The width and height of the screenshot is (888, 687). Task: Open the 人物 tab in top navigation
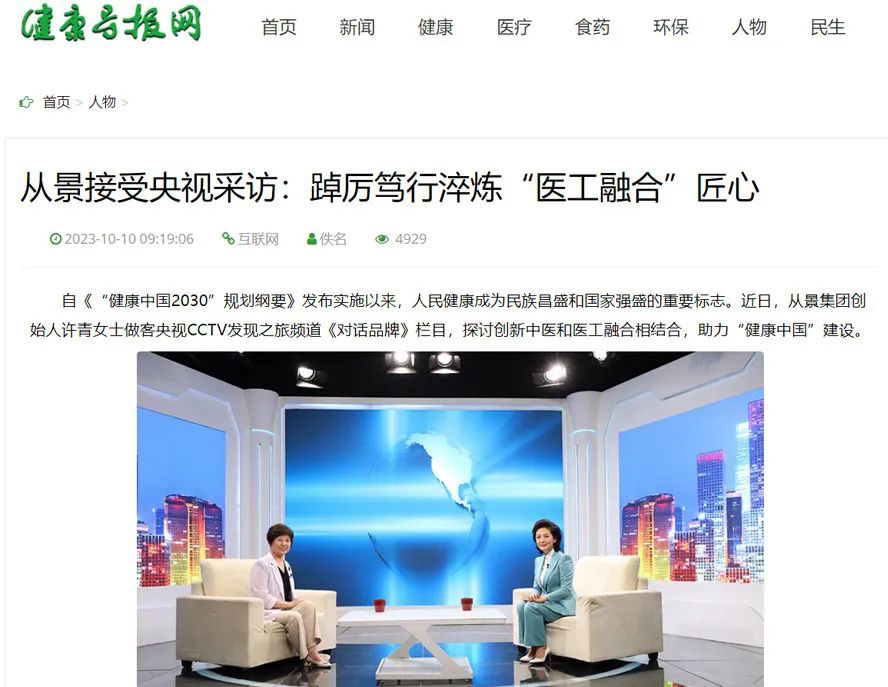(x=749, y=28)
